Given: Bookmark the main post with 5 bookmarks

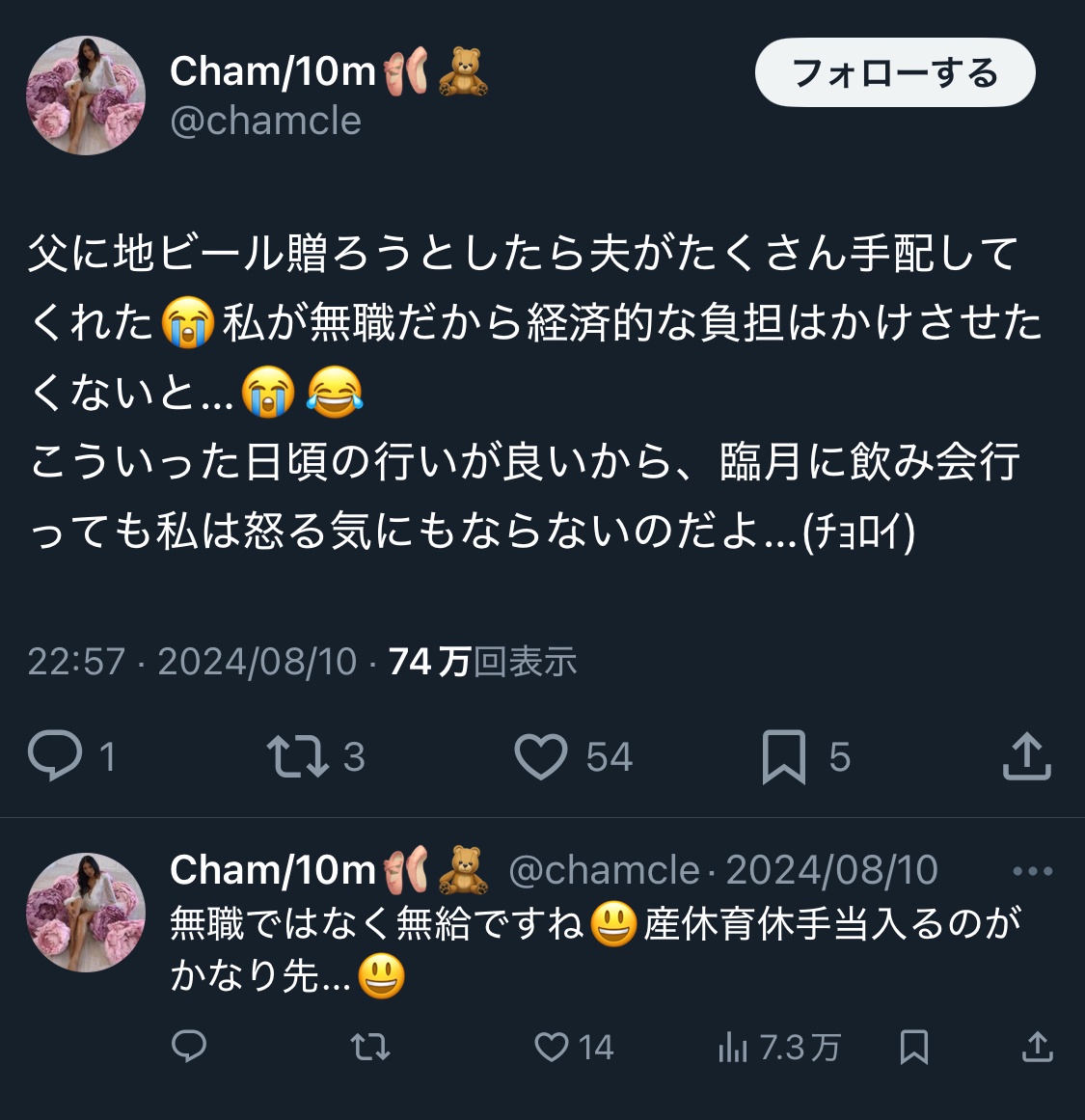Looking at the screenshot, I should (x=783, y=756).
